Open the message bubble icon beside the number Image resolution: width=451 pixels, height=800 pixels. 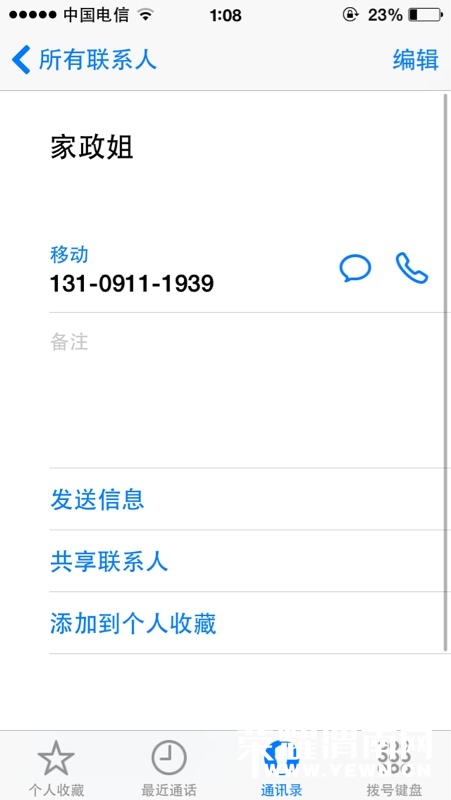355,268
